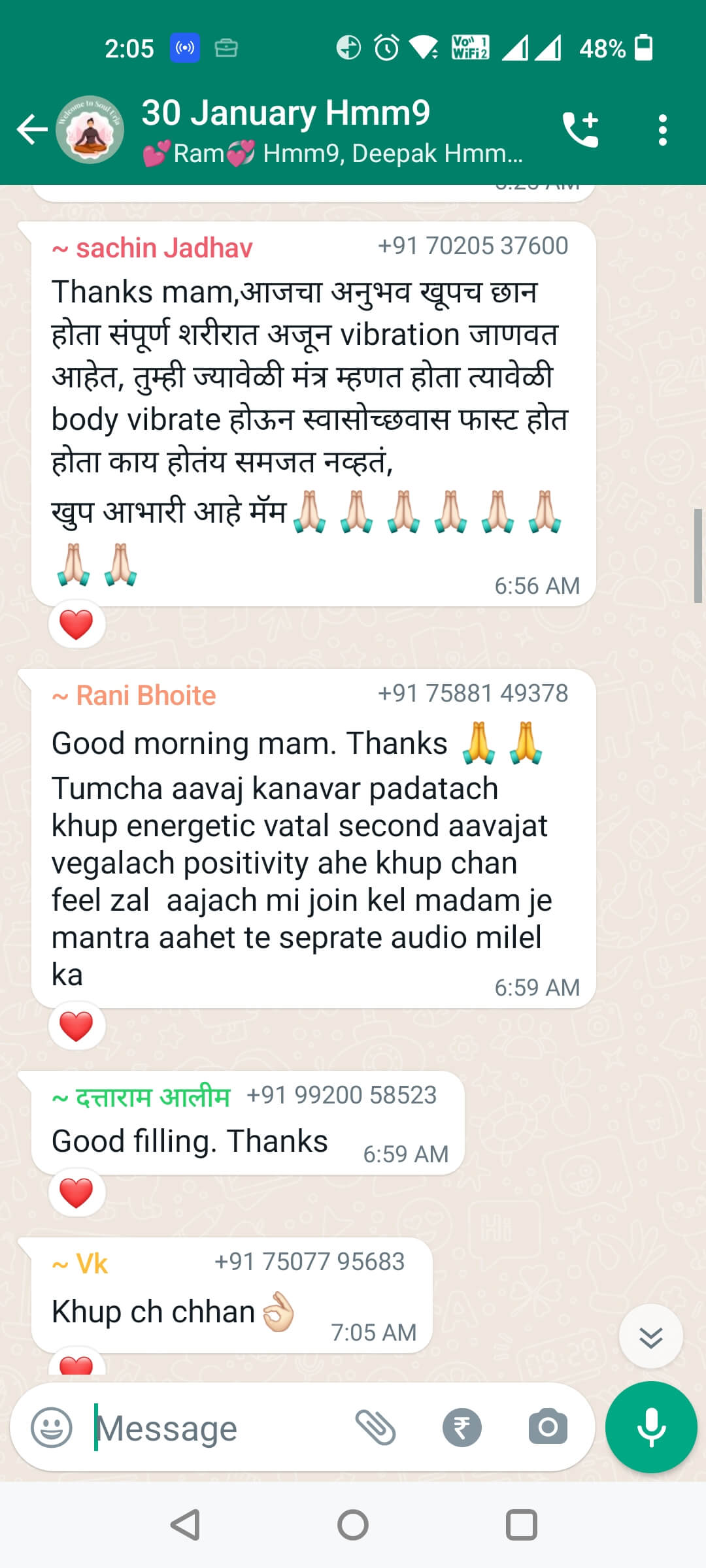The height and width of the screenshot is (1568, 706).
Task: Tap the system home button
Action: (x=353, y=1526)
